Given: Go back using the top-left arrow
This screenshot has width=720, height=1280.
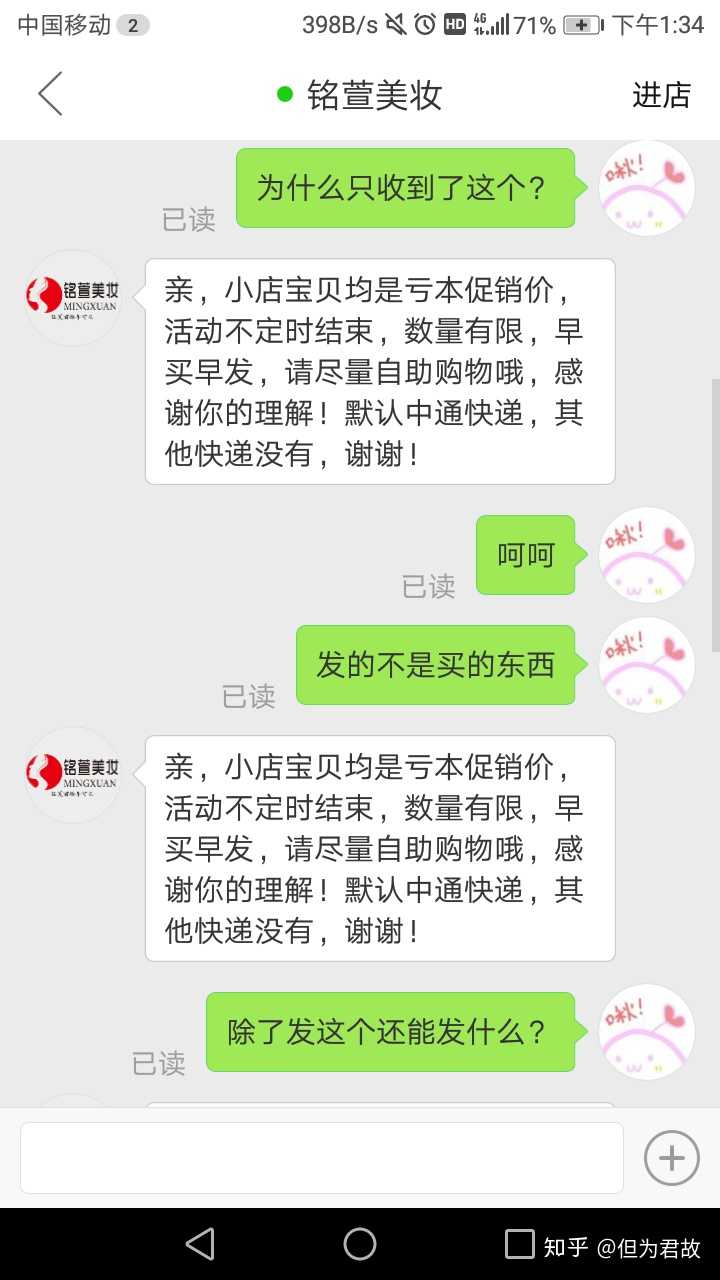Looking at the screenshot, I should [50, 94].
